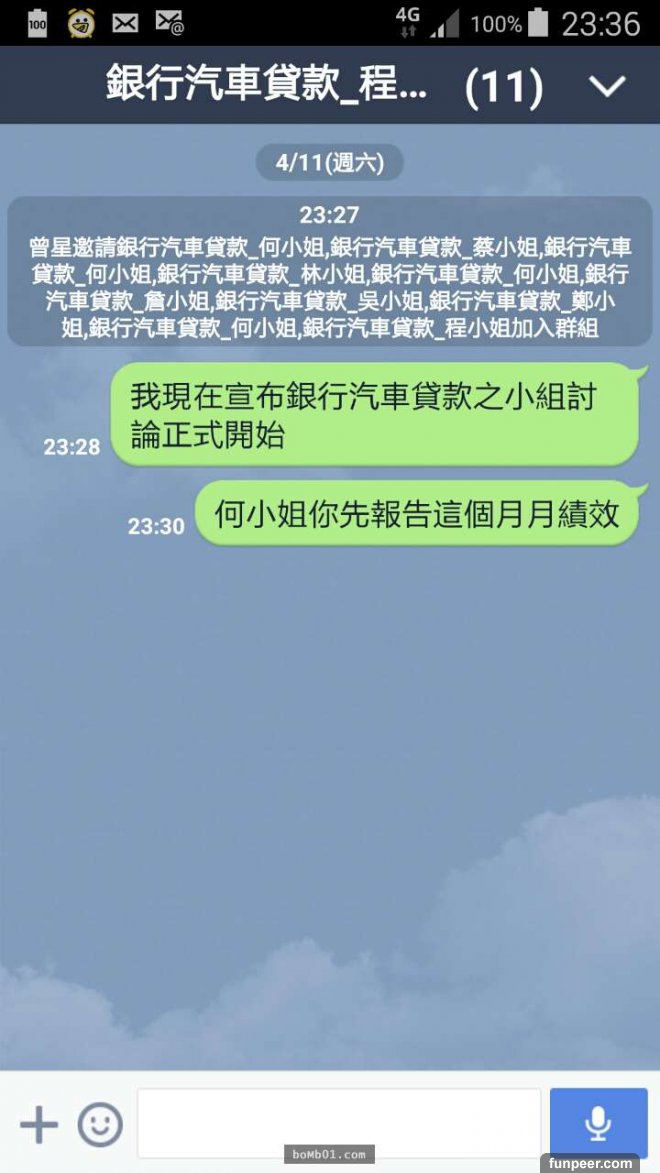Record a voice message with the microphone
Image resolution: width=660 pixels, height=1173 pixels.
(x=598, y=1123)
